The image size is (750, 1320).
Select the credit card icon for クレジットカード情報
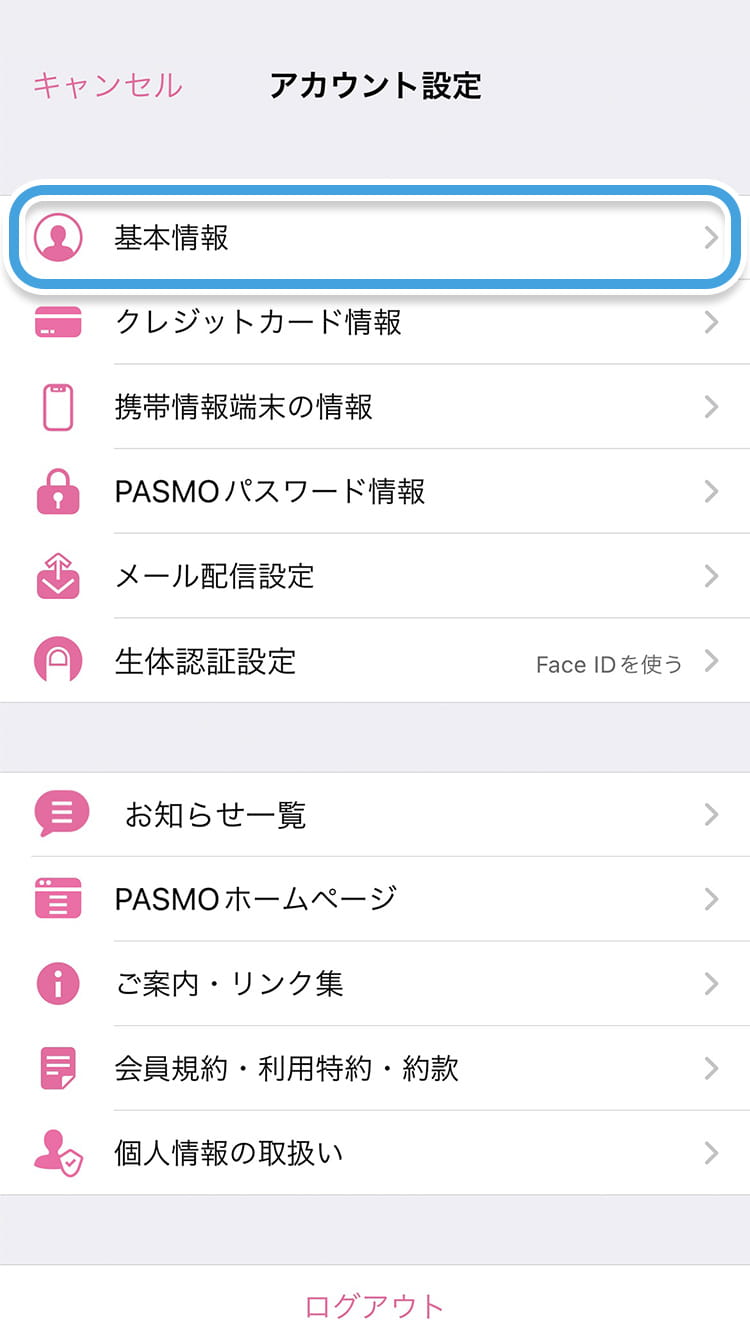[x=57, y=322]
